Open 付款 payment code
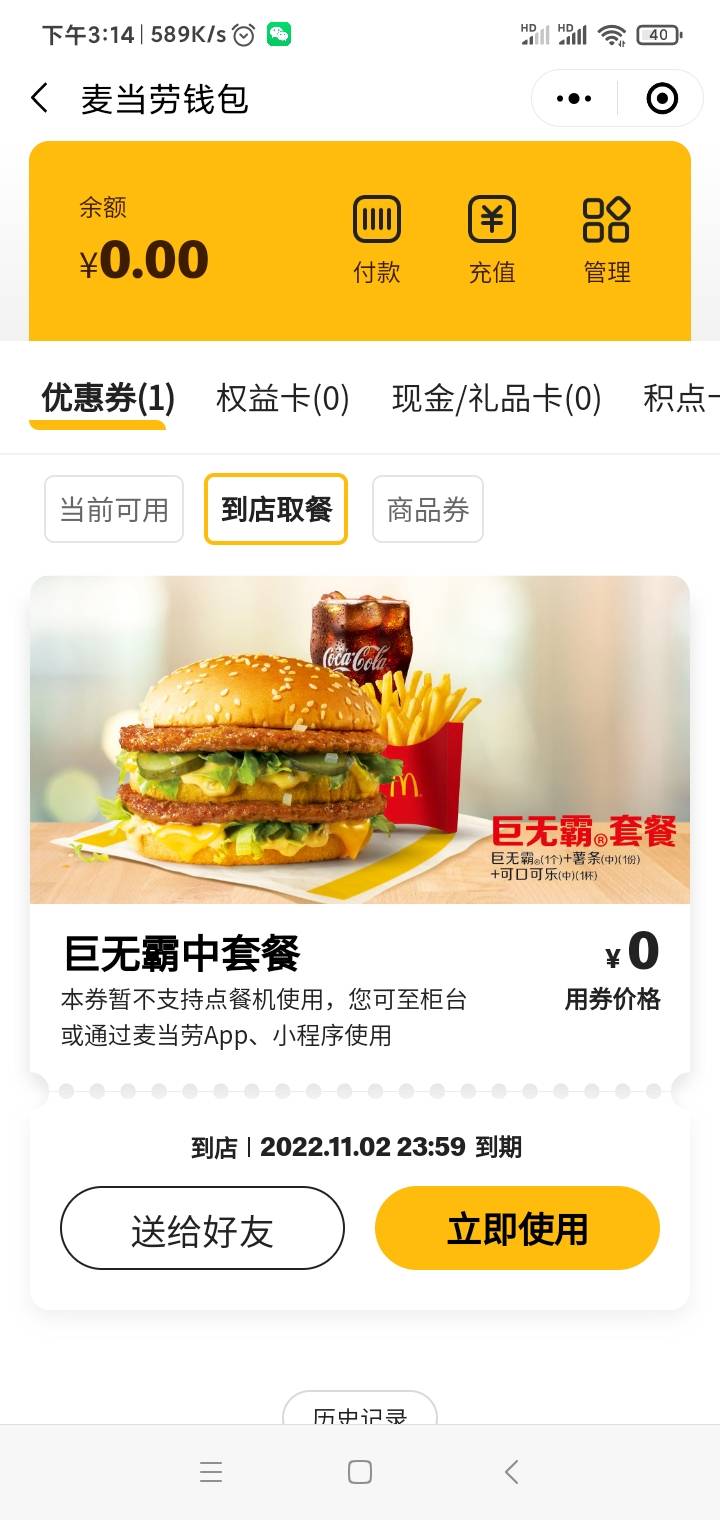This screenshot has width=720, height=1520. point(377,239)
